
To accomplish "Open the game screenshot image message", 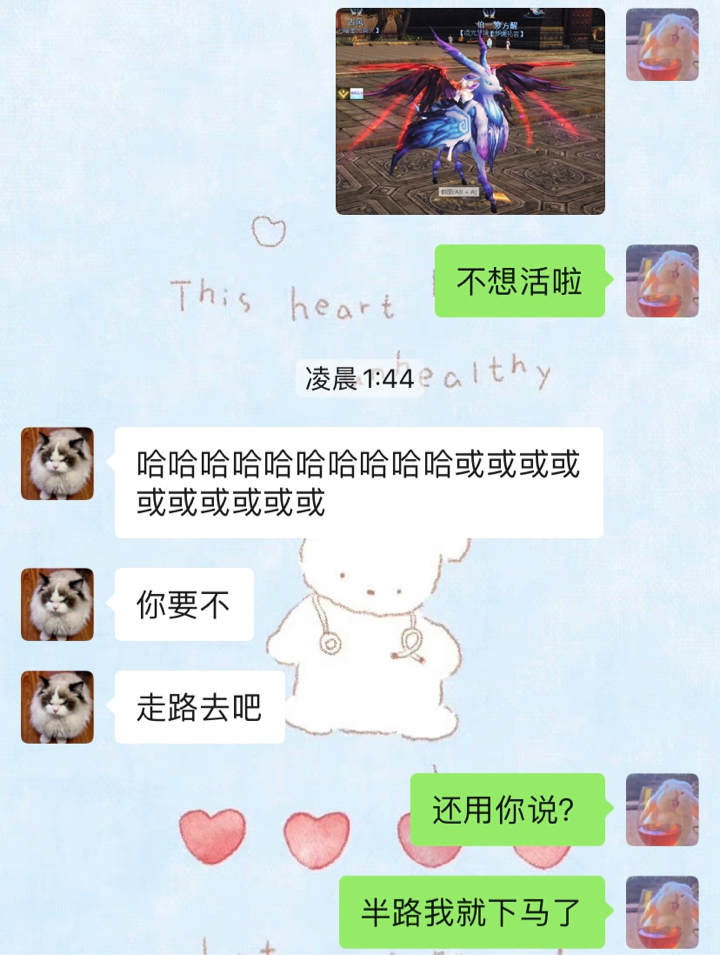I will [470, 111].
